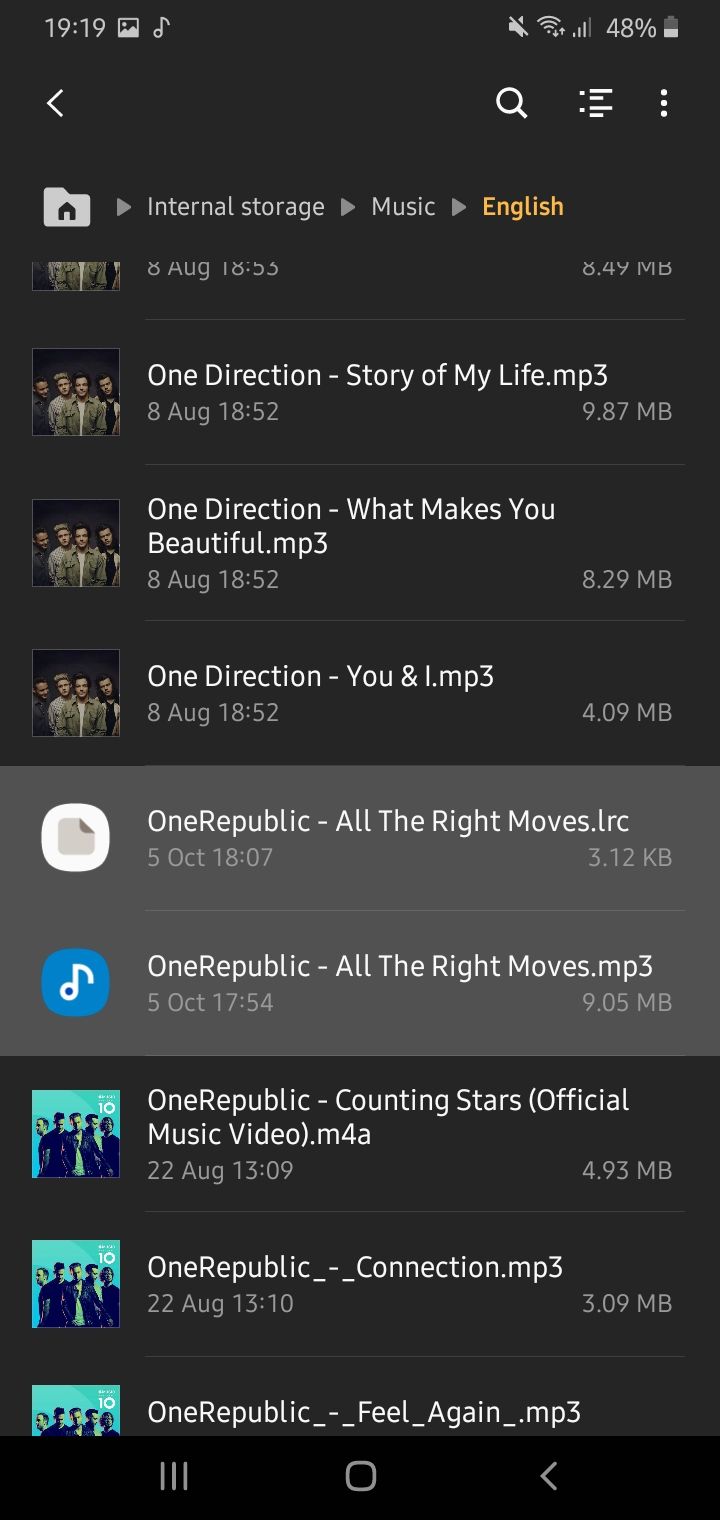Jump to Internal storage in breadcrumb
This screenshot has width=720, height=1520.
[235, 207]
